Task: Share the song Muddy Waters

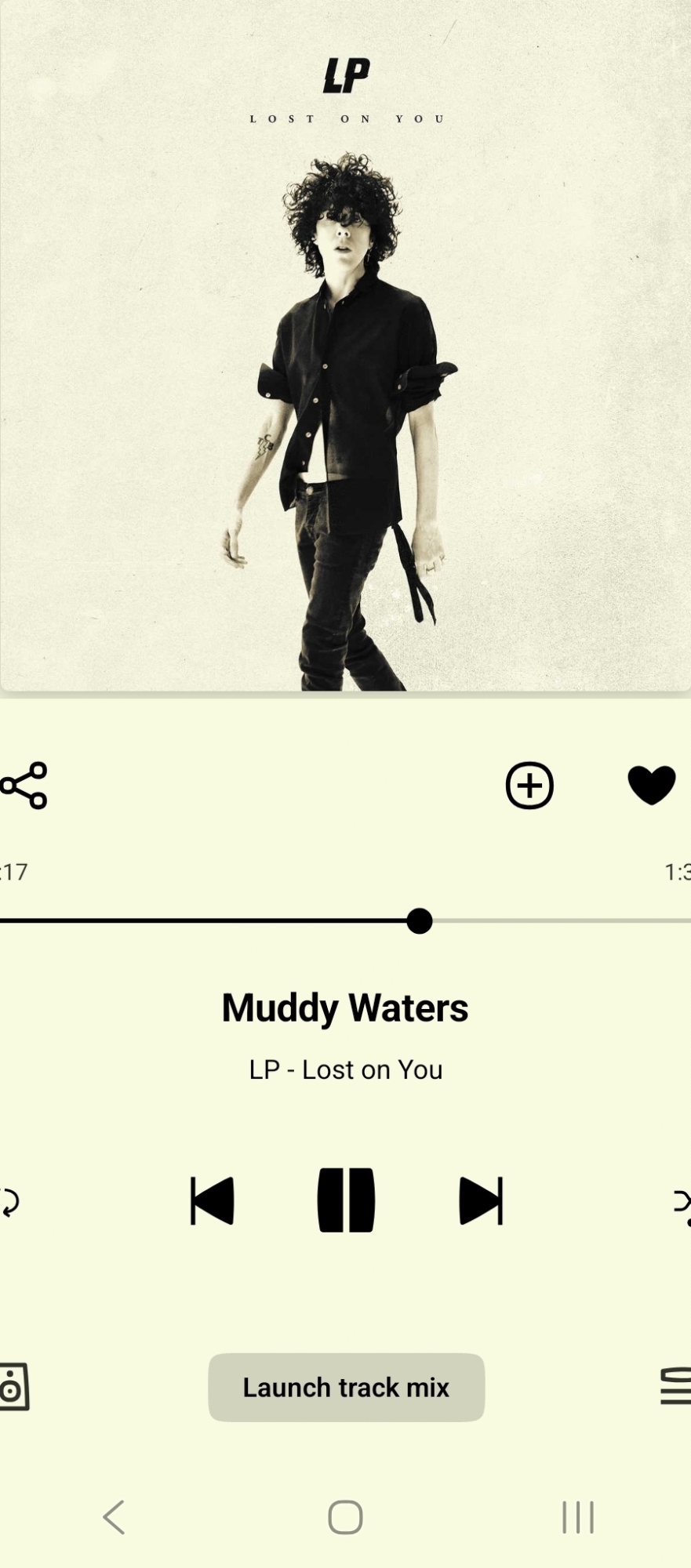Action: pyautogui.click(x=24, y=785)
